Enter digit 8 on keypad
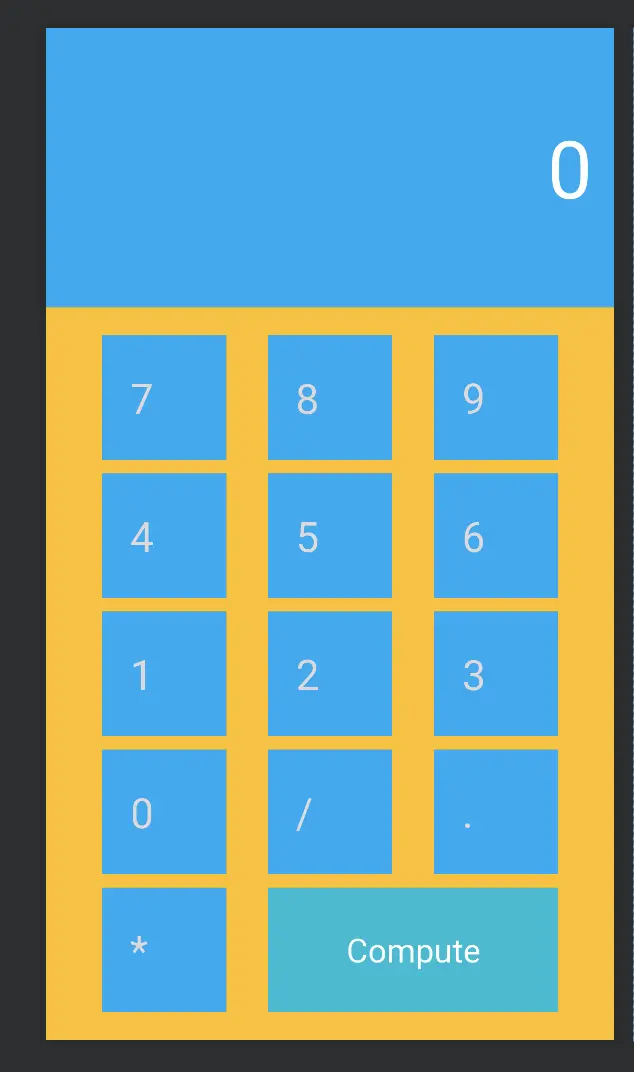 (330, 397)
